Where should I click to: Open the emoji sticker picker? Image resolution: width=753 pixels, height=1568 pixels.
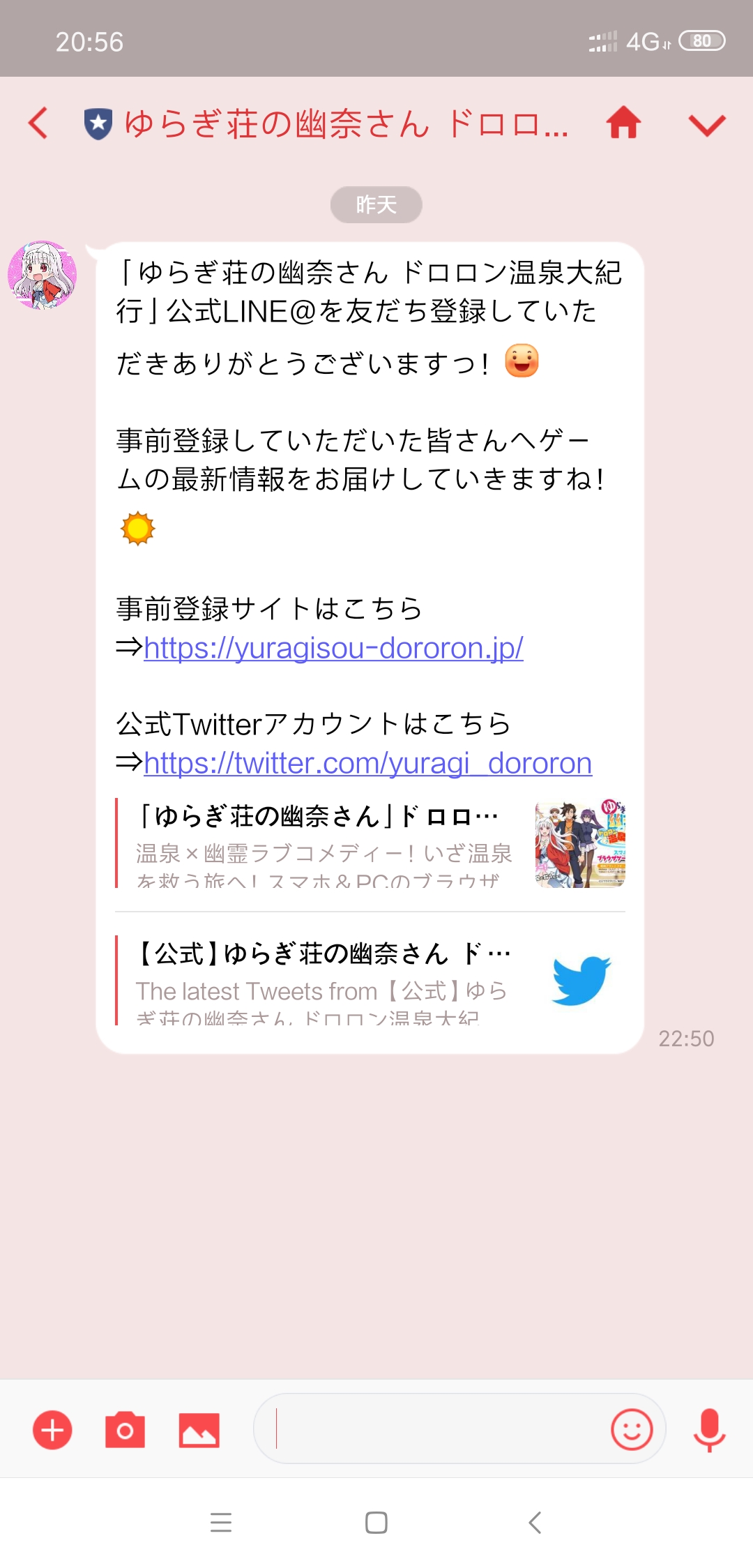point(632,1429)
